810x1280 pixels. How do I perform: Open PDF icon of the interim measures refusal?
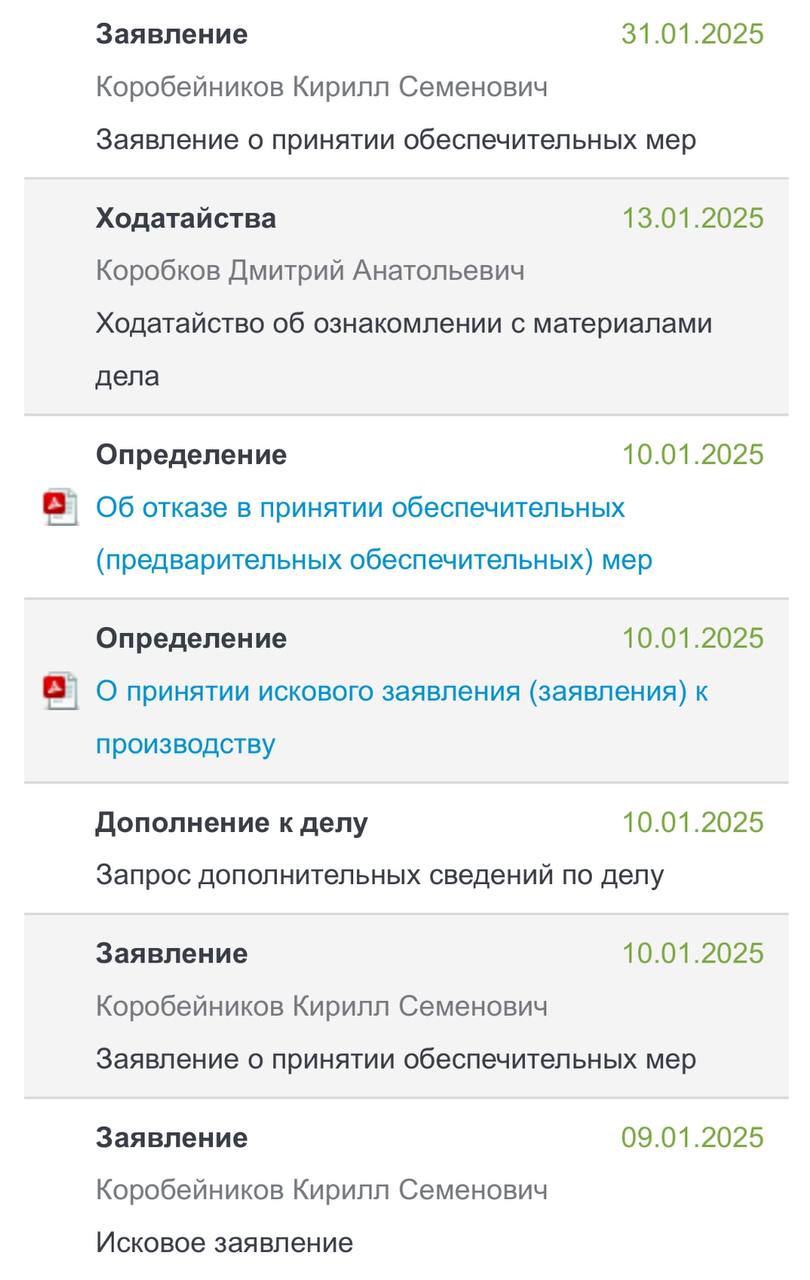[x=61, y=508]
